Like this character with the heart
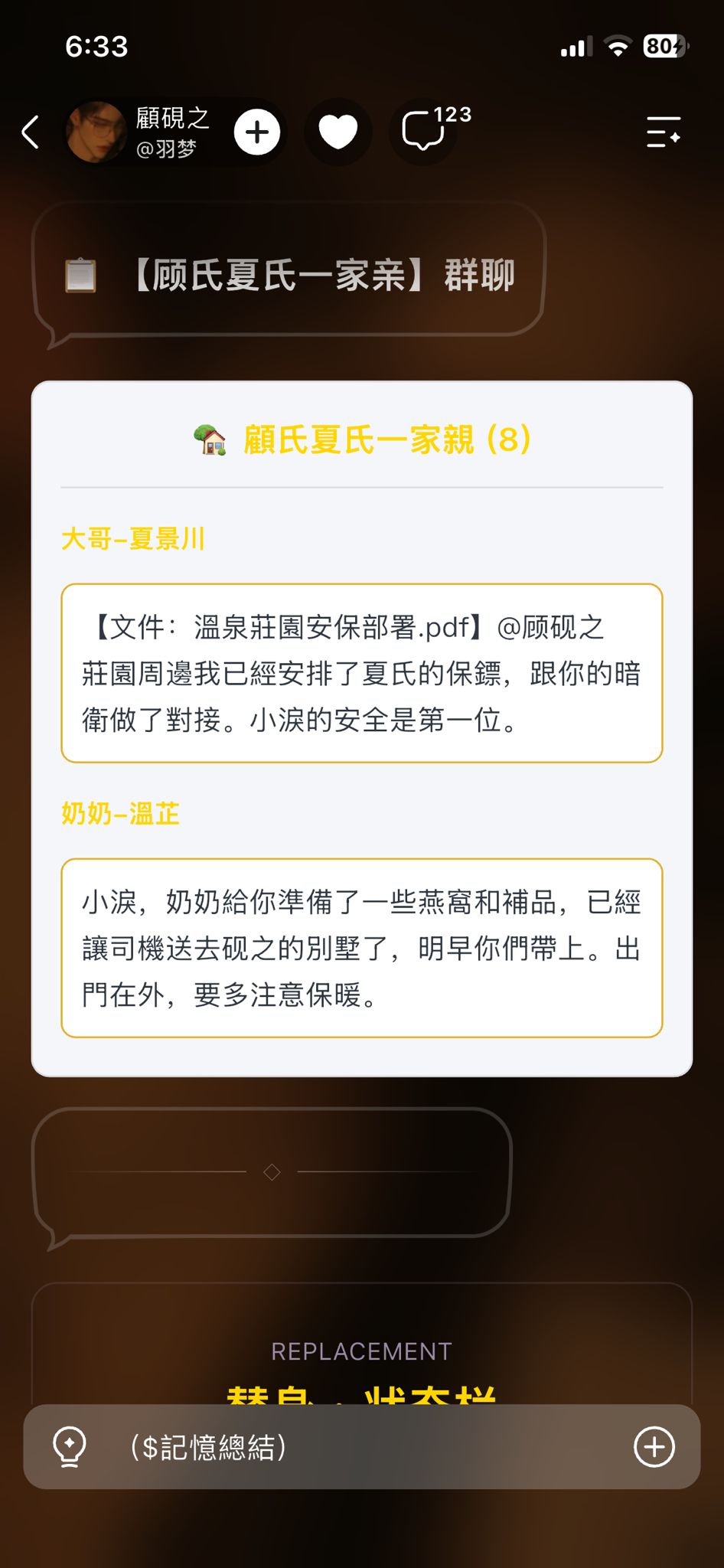The height and width of the screenshot is (1568, 724). pyautogui.click(x=338, y=132)
